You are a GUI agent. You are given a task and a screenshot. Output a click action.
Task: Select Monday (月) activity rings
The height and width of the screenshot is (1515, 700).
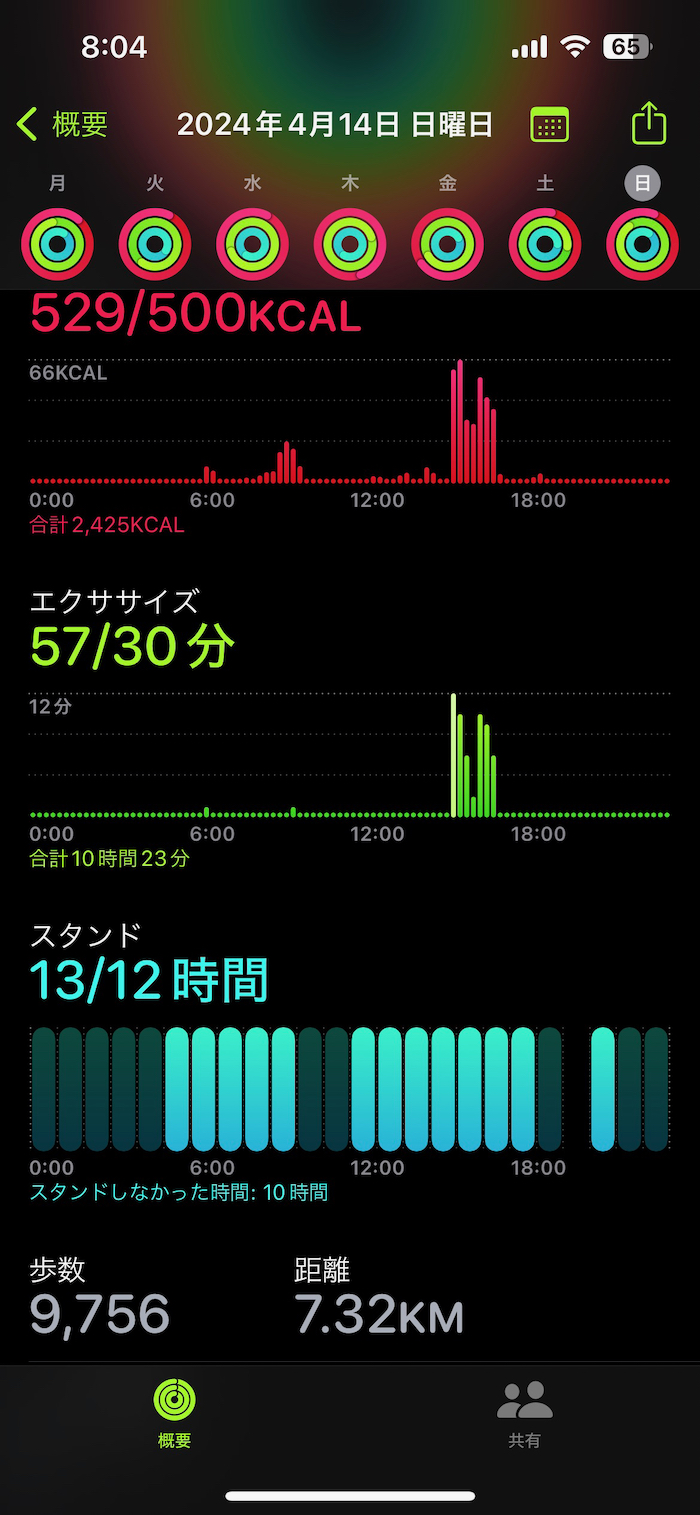coord(57,244)
